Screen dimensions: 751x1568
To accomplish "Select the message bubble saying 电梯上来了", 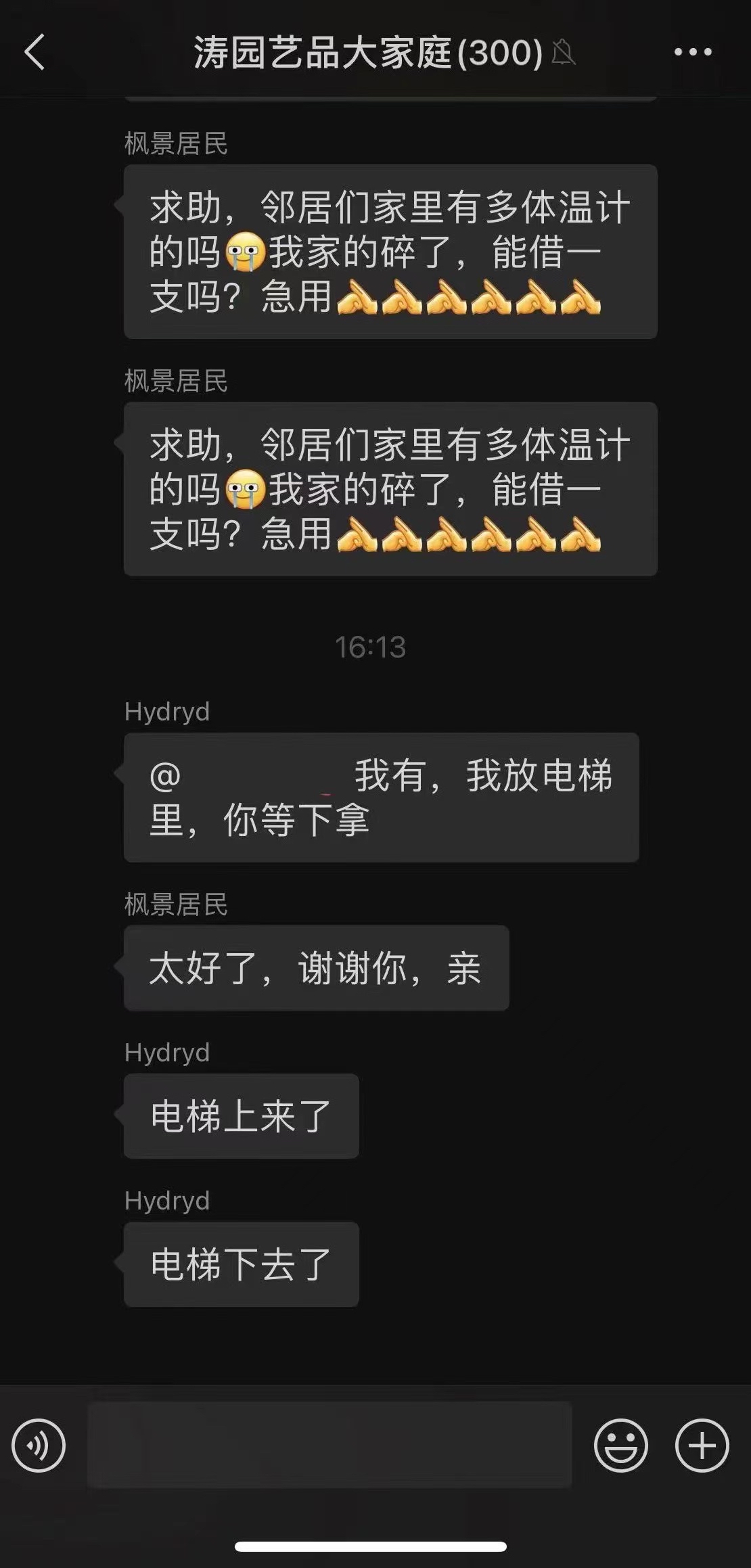I will 240,1116.
